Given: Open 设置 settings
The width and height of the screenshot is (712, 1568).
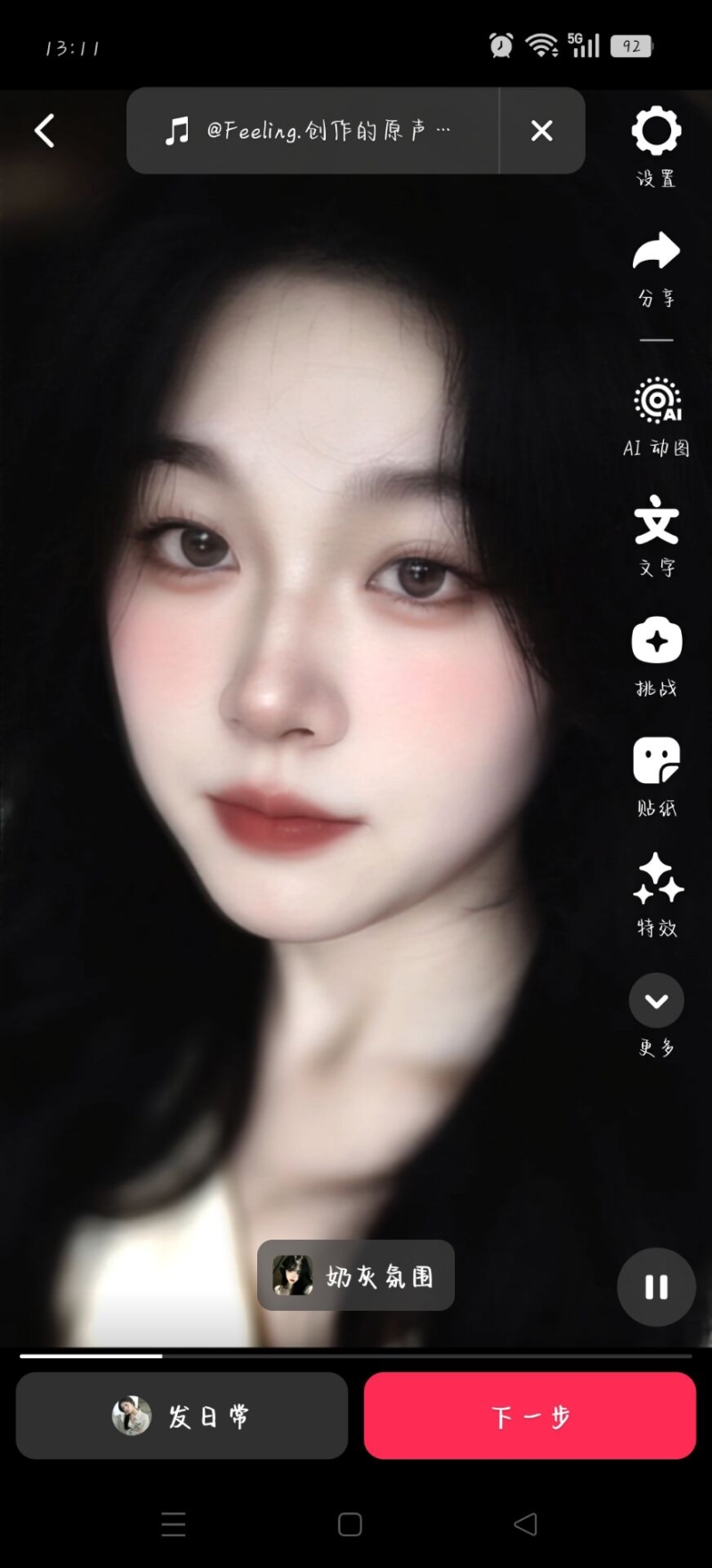Looking at the screenshot, I should tap(656, 145).
